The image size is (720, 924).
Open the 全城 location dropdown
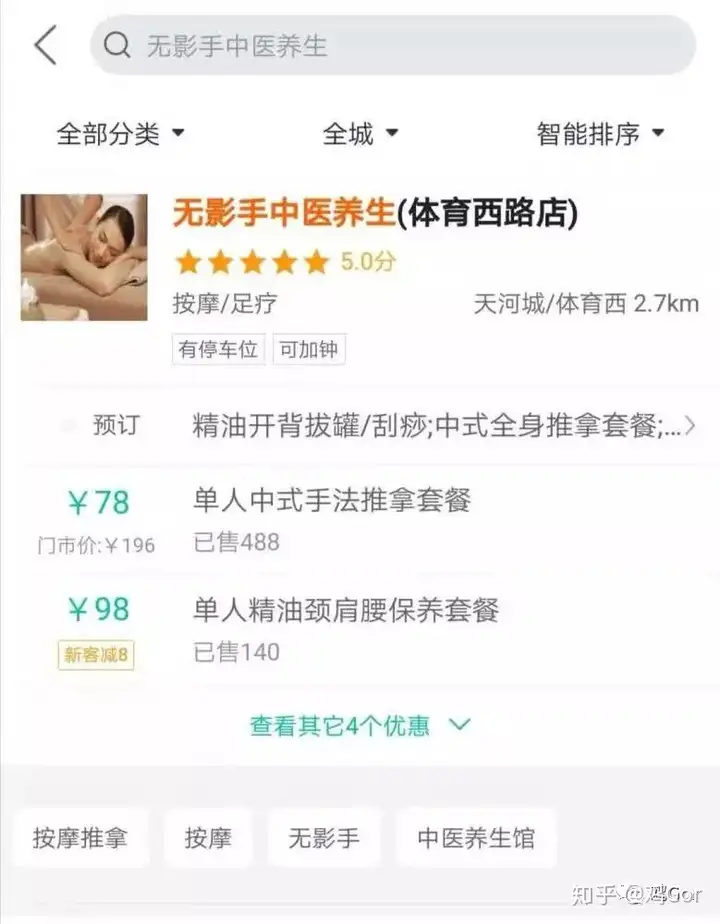[362, 131]
